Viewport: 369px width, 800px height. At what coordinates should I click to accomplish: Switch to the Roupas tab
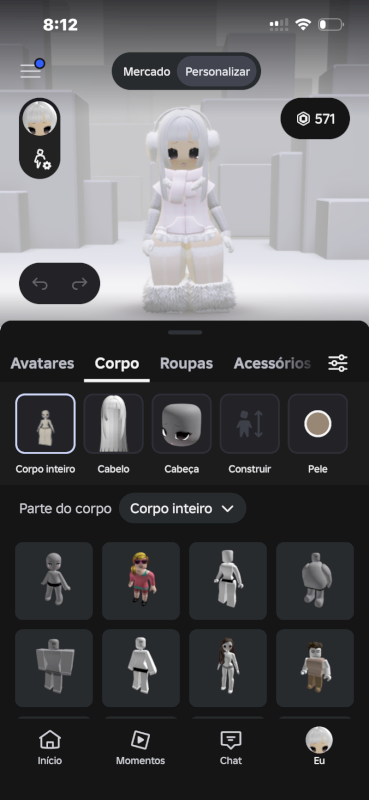(x=186, y=363)
